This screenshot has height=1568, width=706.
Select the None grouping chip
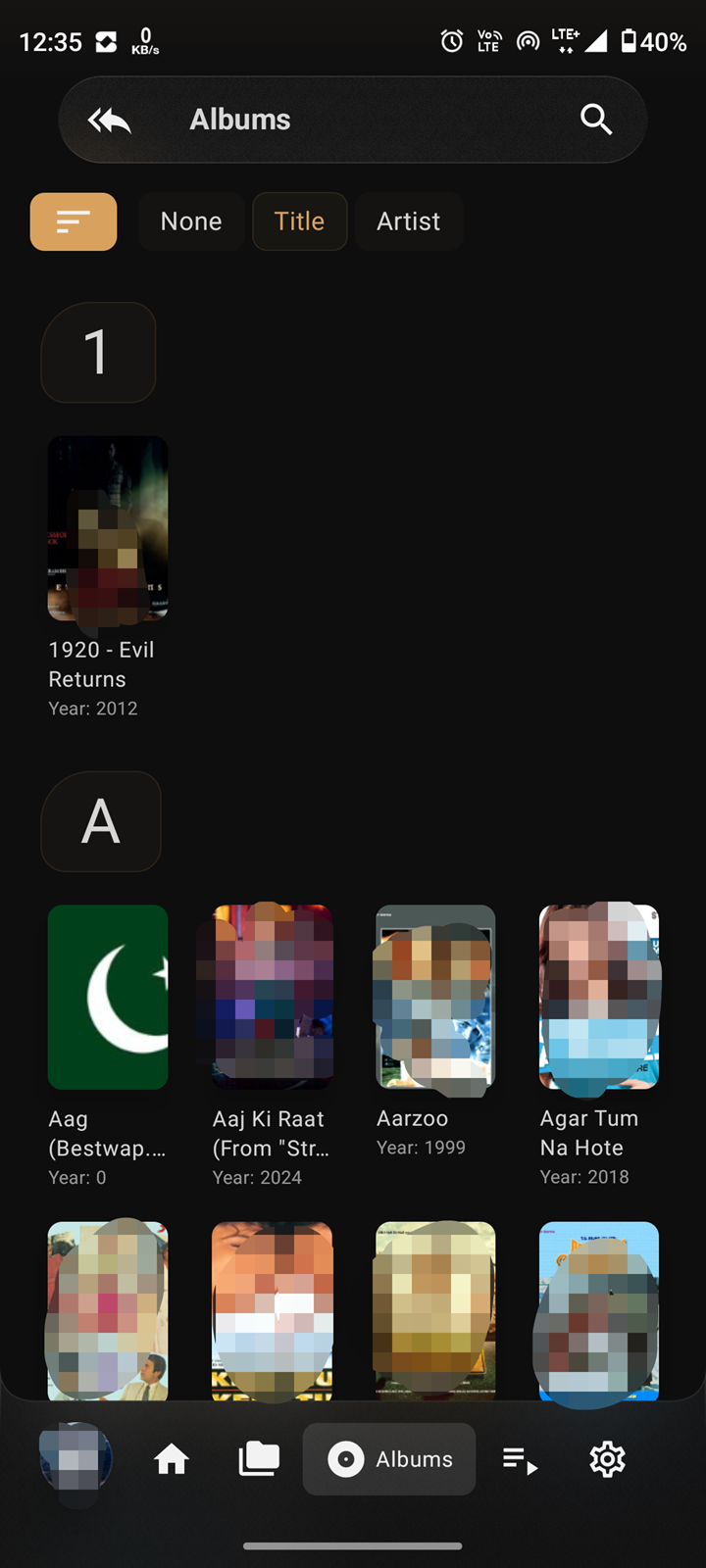pos(191,221)
